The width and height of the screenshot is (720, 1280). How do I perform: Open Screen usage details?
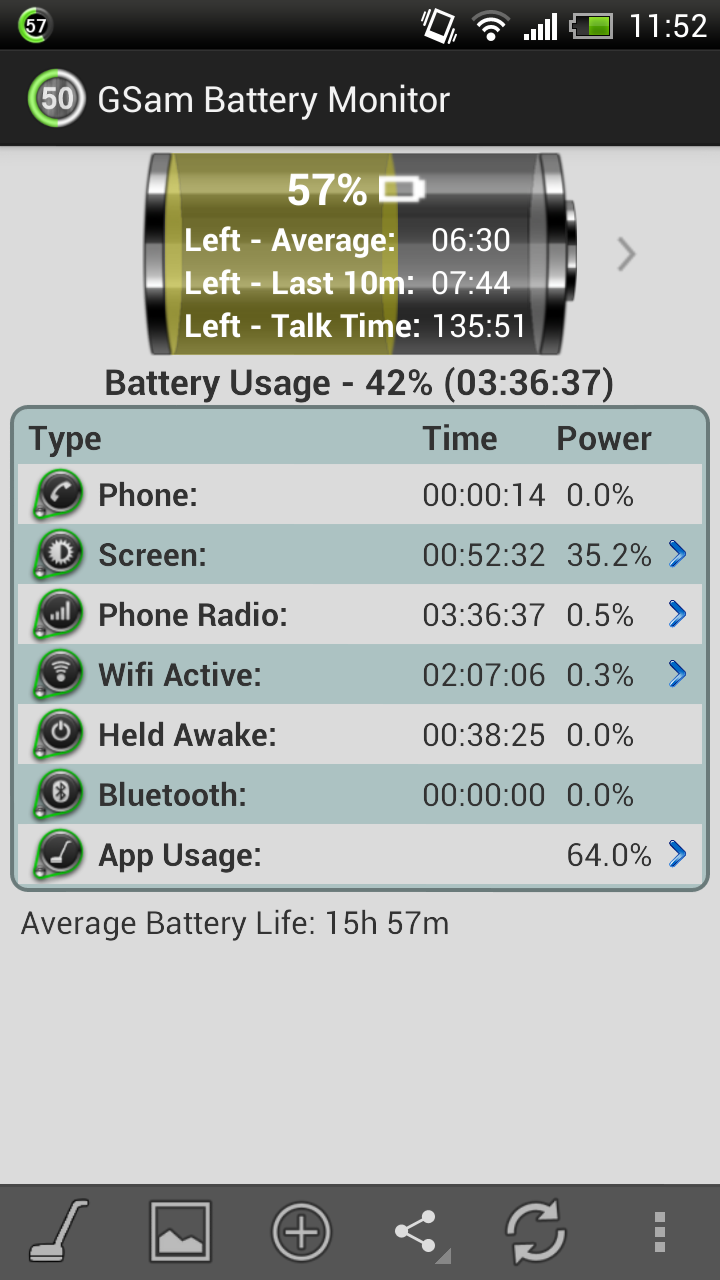[x=360, y=555]
